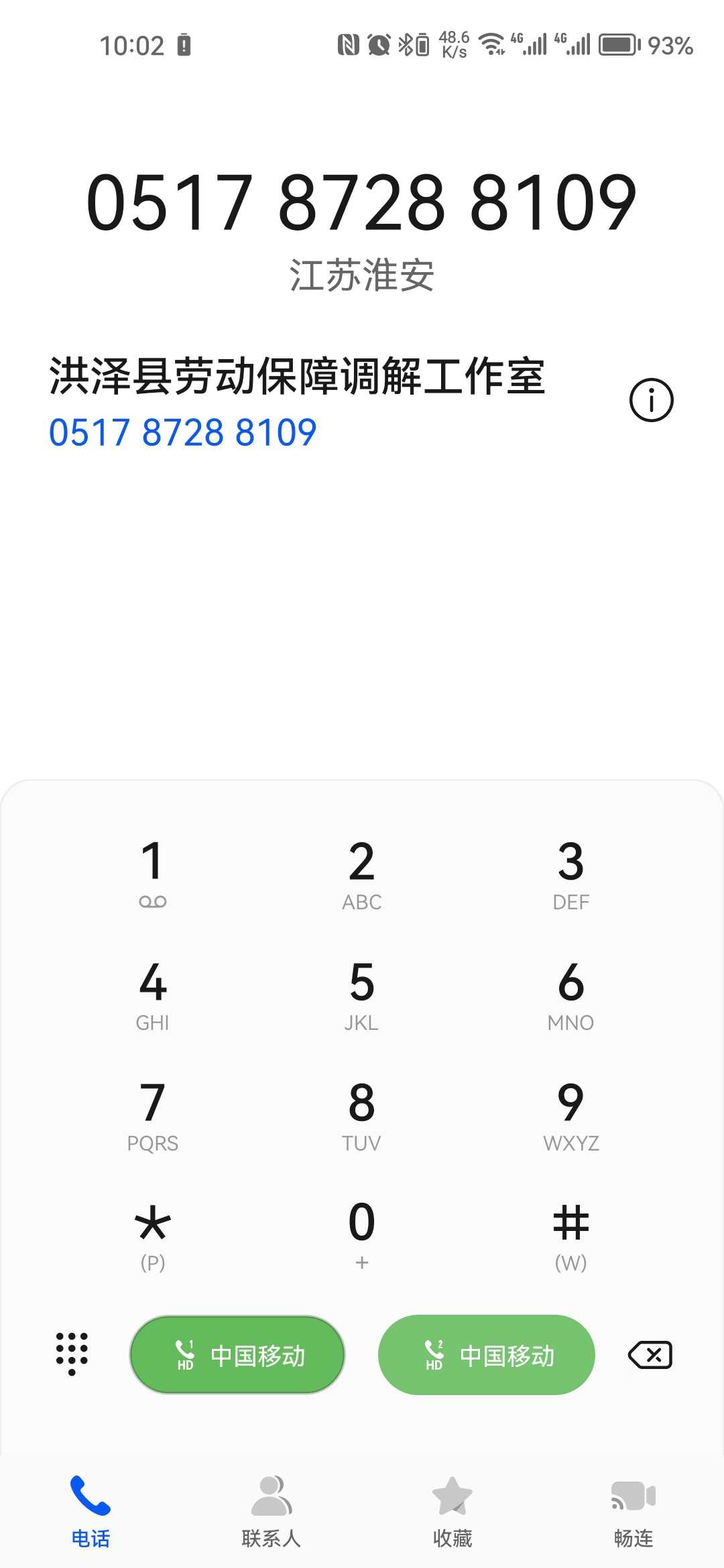The width and height of the screenshot is (724, 1568).
Task: Call using SIM 2 中国移动
Action: [487, 1355]
